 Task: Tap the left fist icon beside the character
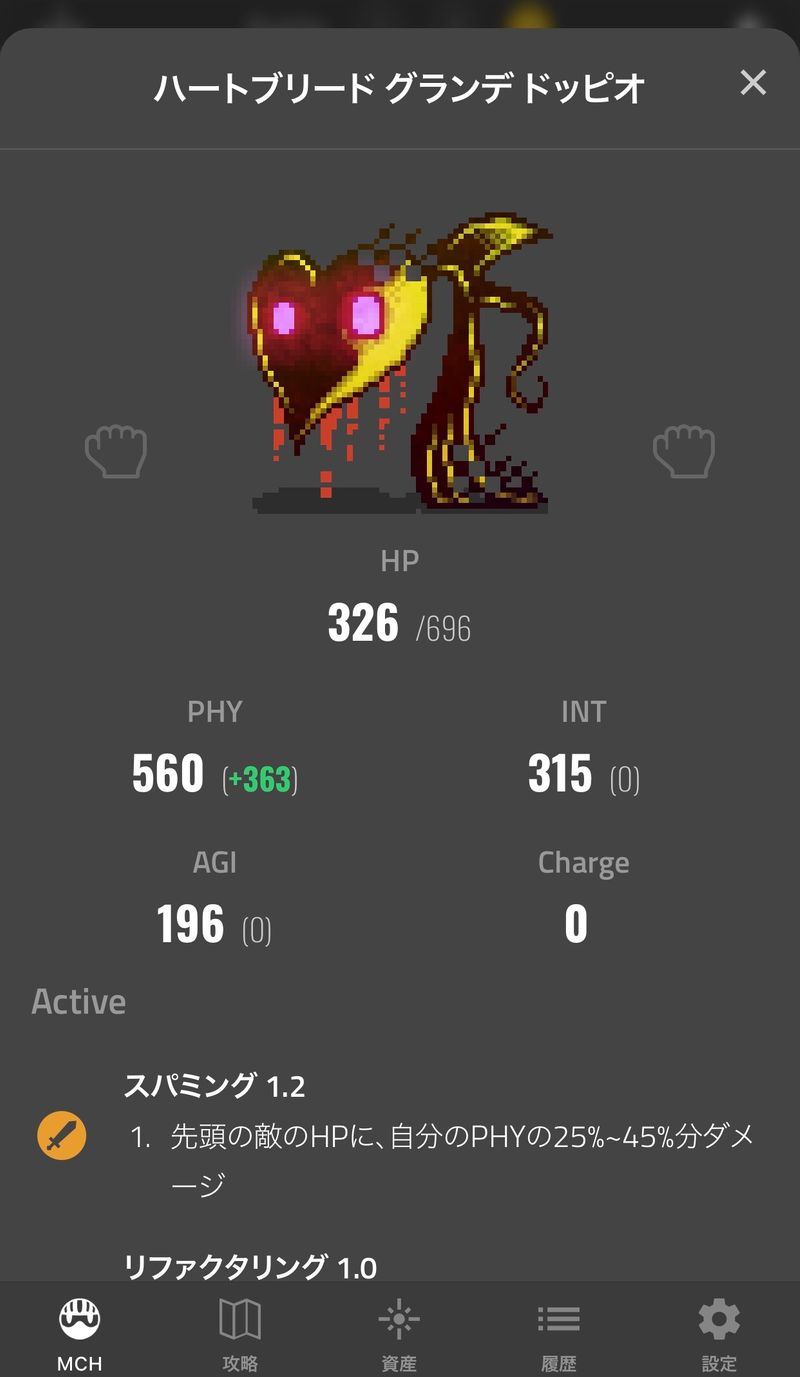tap(116, 451)
